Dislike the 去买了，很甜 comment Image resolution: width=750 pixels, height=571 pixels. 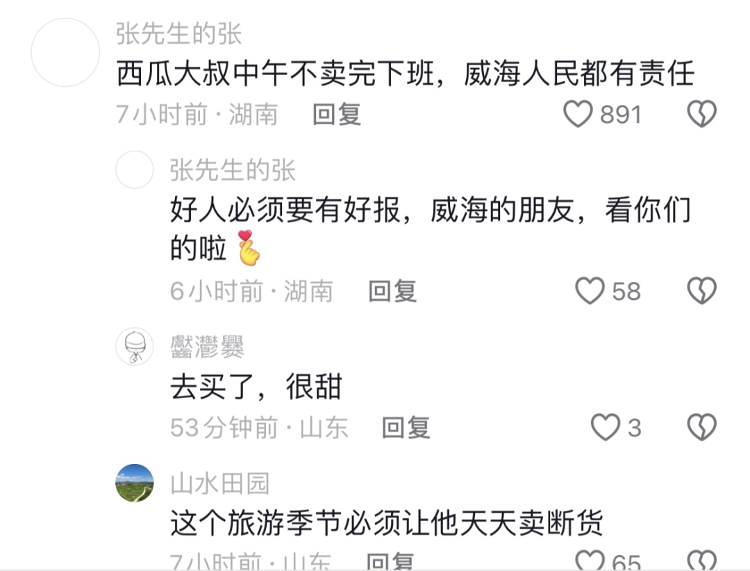(702, 428)
